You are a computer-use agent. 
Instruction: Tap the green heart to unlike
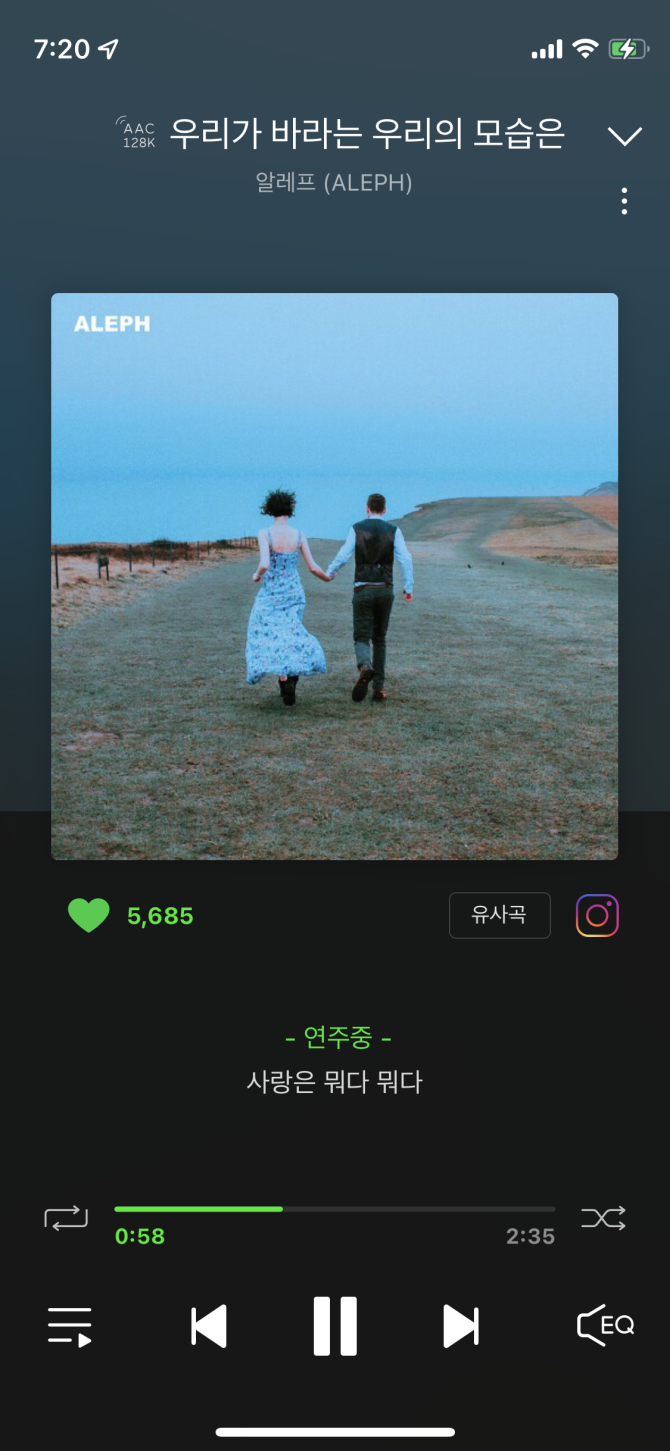pos(88,915)
